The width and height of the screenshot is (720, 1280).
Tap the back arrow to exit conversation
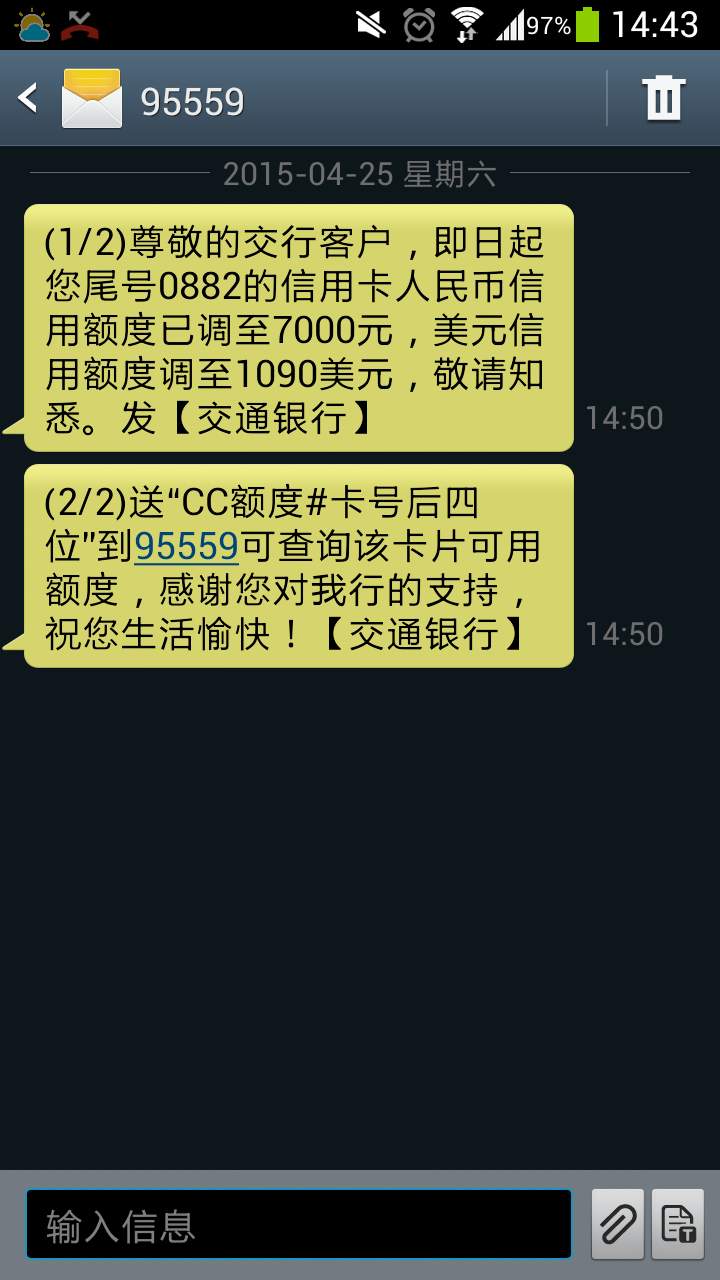27,99
